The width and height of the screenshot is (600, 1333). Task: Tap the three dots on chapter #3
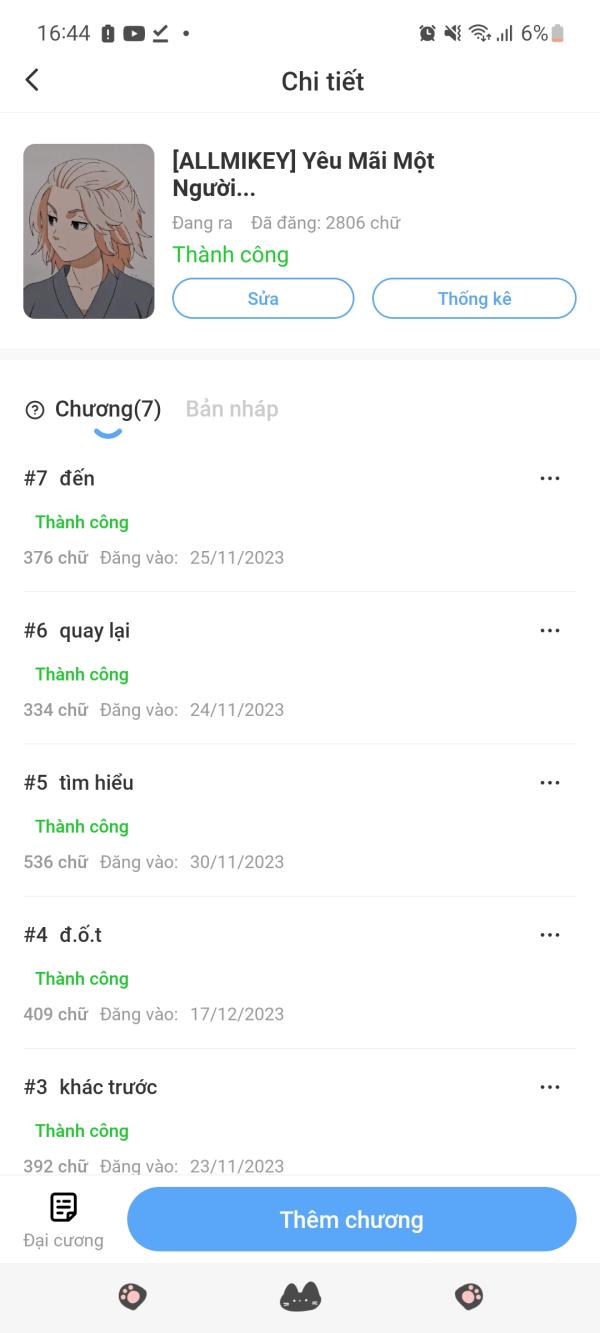click(x=549, y=1086)
